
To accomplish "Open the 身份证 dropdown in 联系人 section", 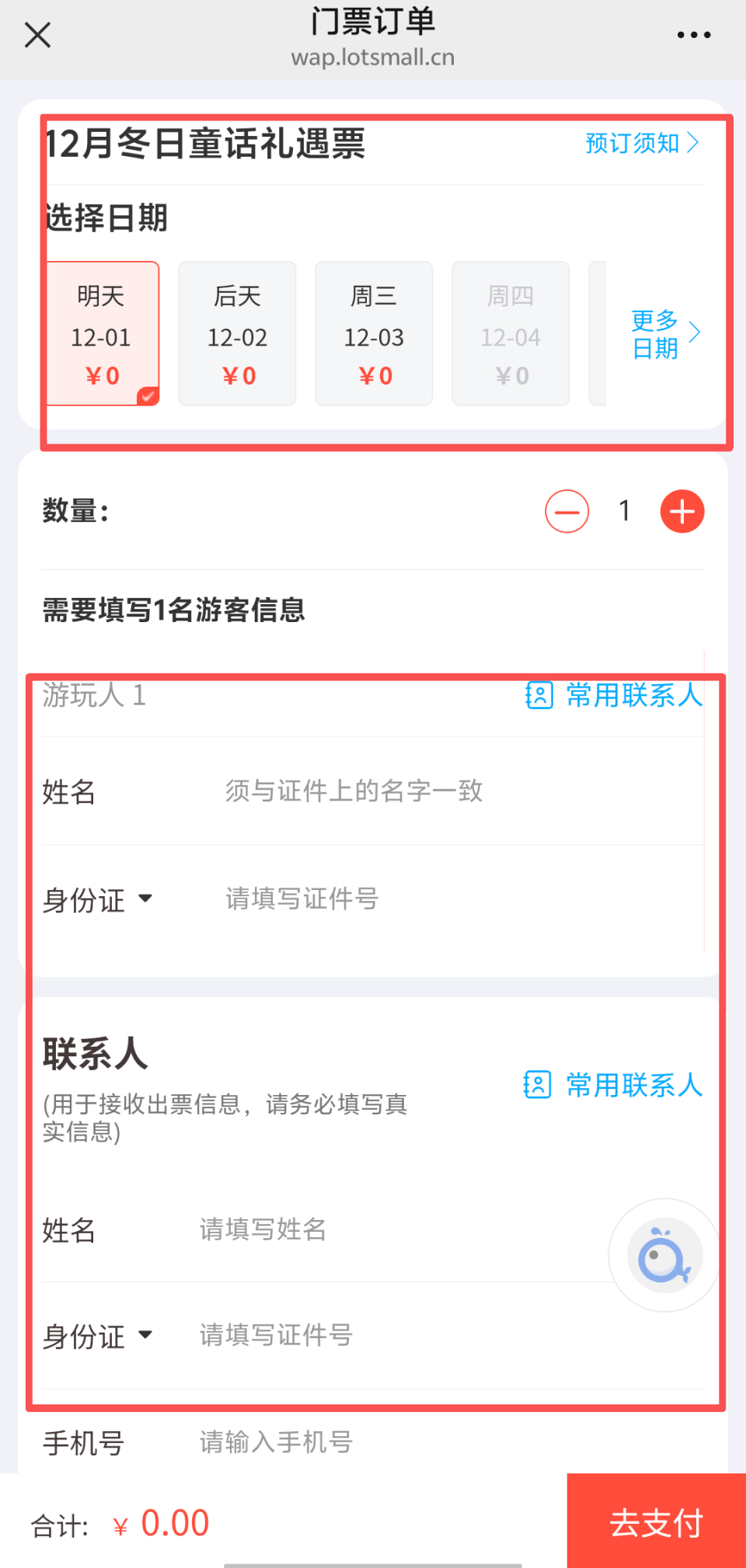I will pyautogui.click(x=96, y=1337).
